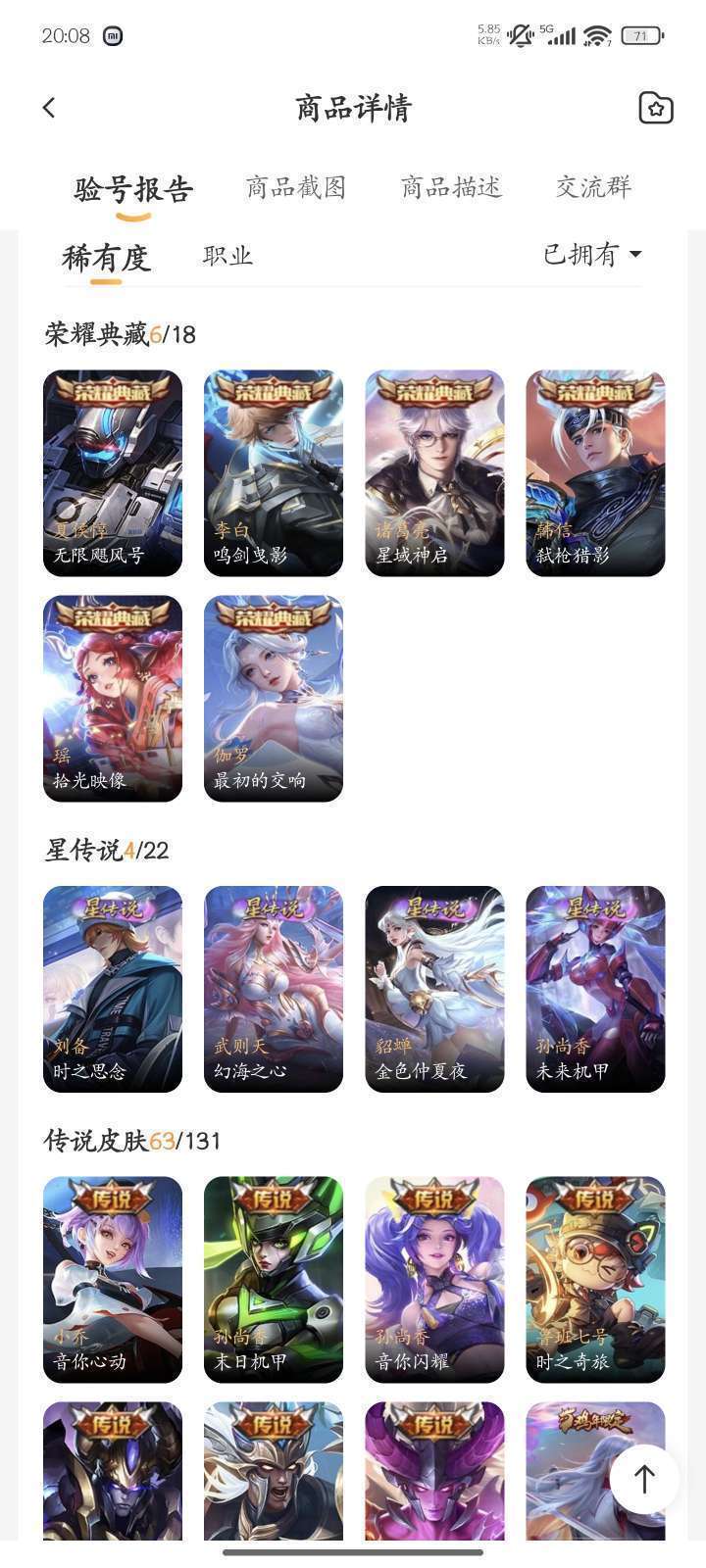Viewport: 706px width, 1568px height.
Task: Open the 最初的交响 skin card
Action: click(x=274, y=698)
